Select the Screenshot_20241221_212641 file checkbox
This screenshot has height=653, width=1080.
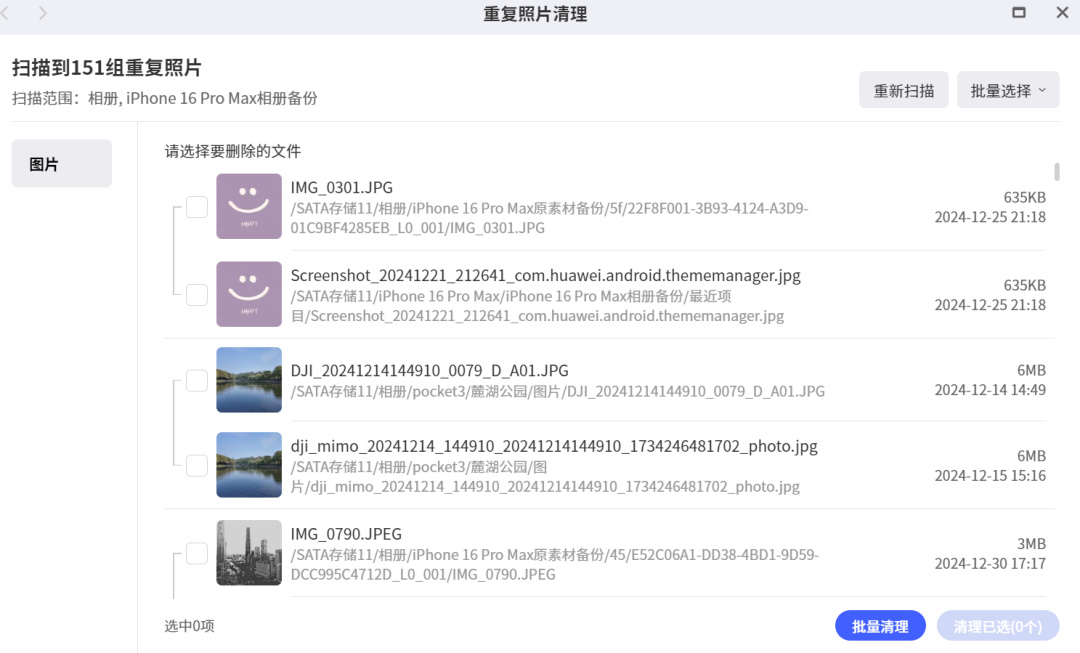pyautogui.click(x=197, y=295)
